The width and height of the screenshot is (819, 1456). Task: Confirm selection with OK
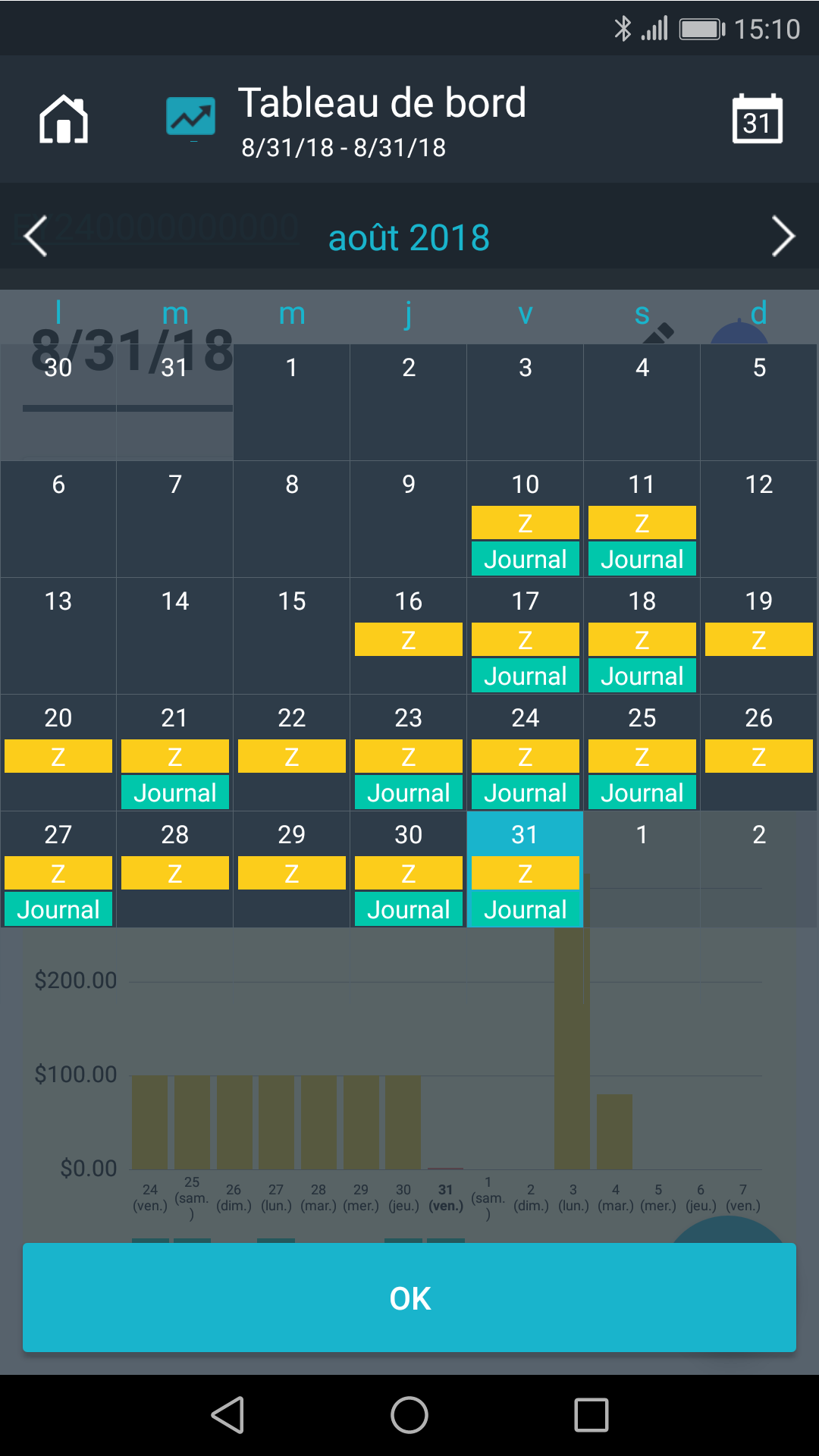pos(409,1298)
